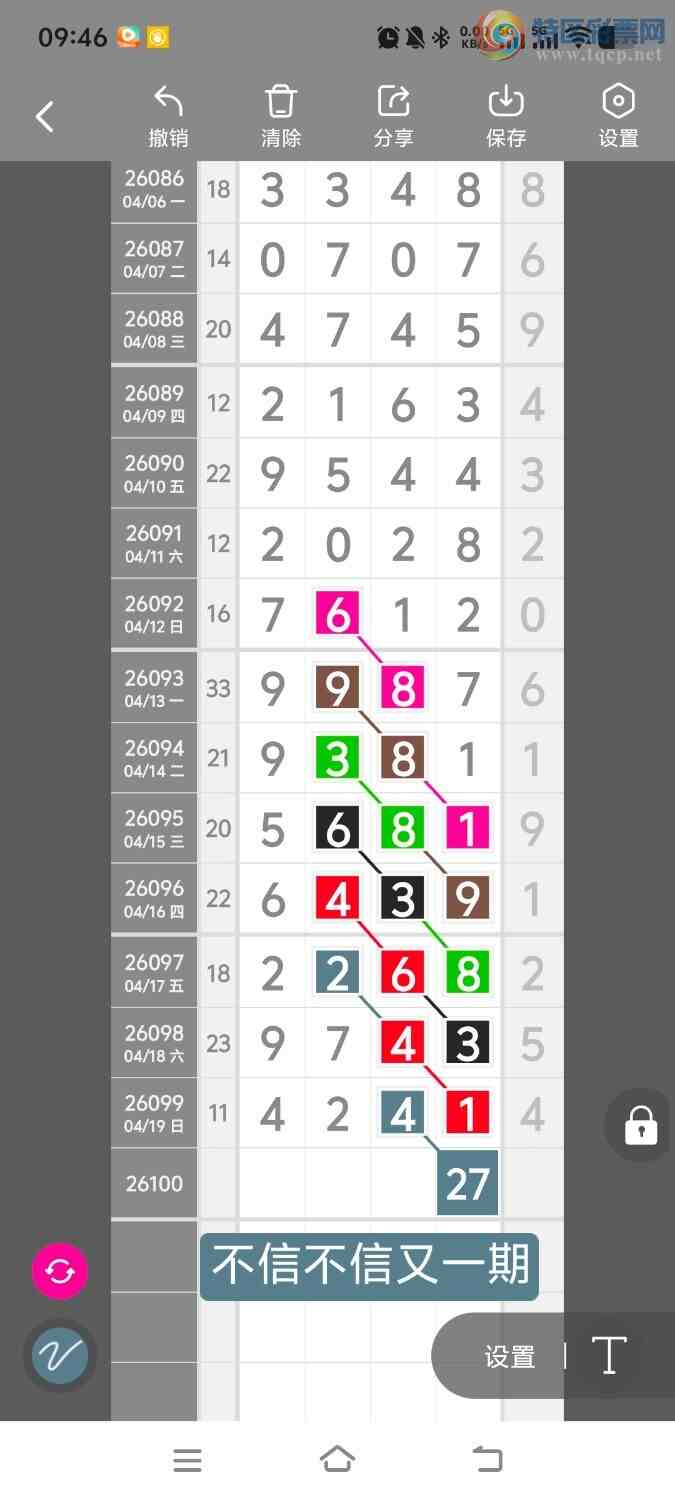Select the squiggle line drawing tool
This screenshot has height=1500, width=675.
click(60, 1356)
